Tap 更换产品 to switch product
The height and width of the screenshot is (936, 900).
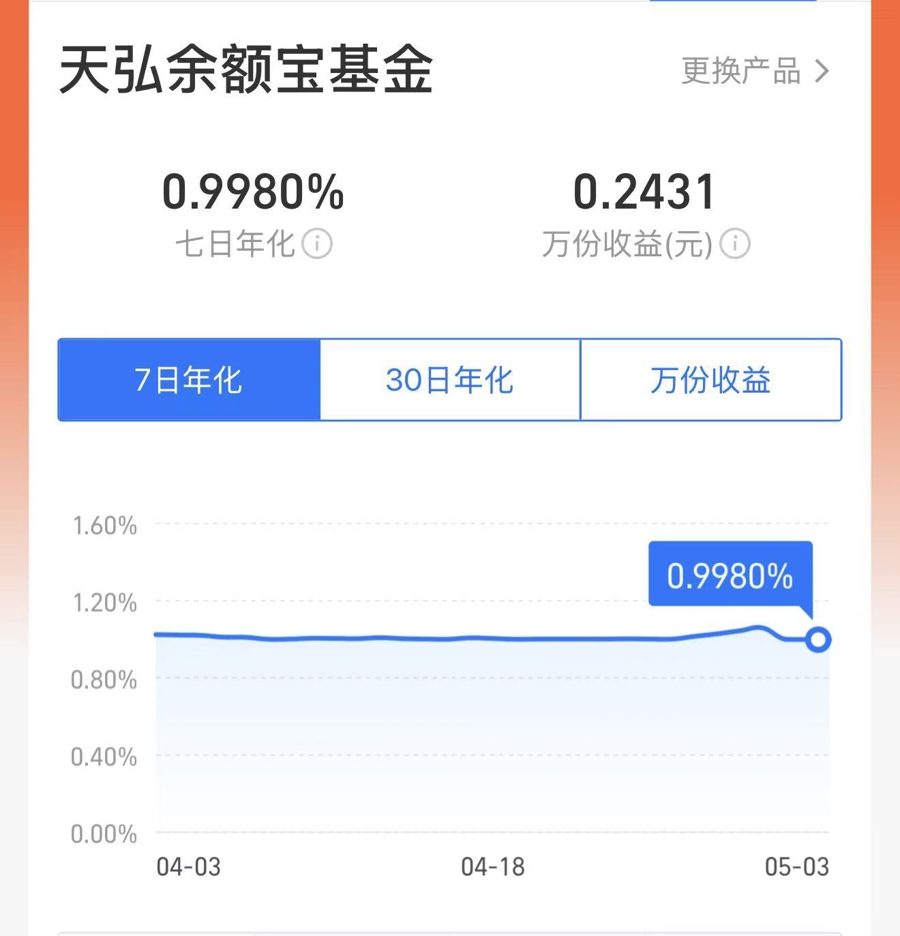tap(756, 71)
